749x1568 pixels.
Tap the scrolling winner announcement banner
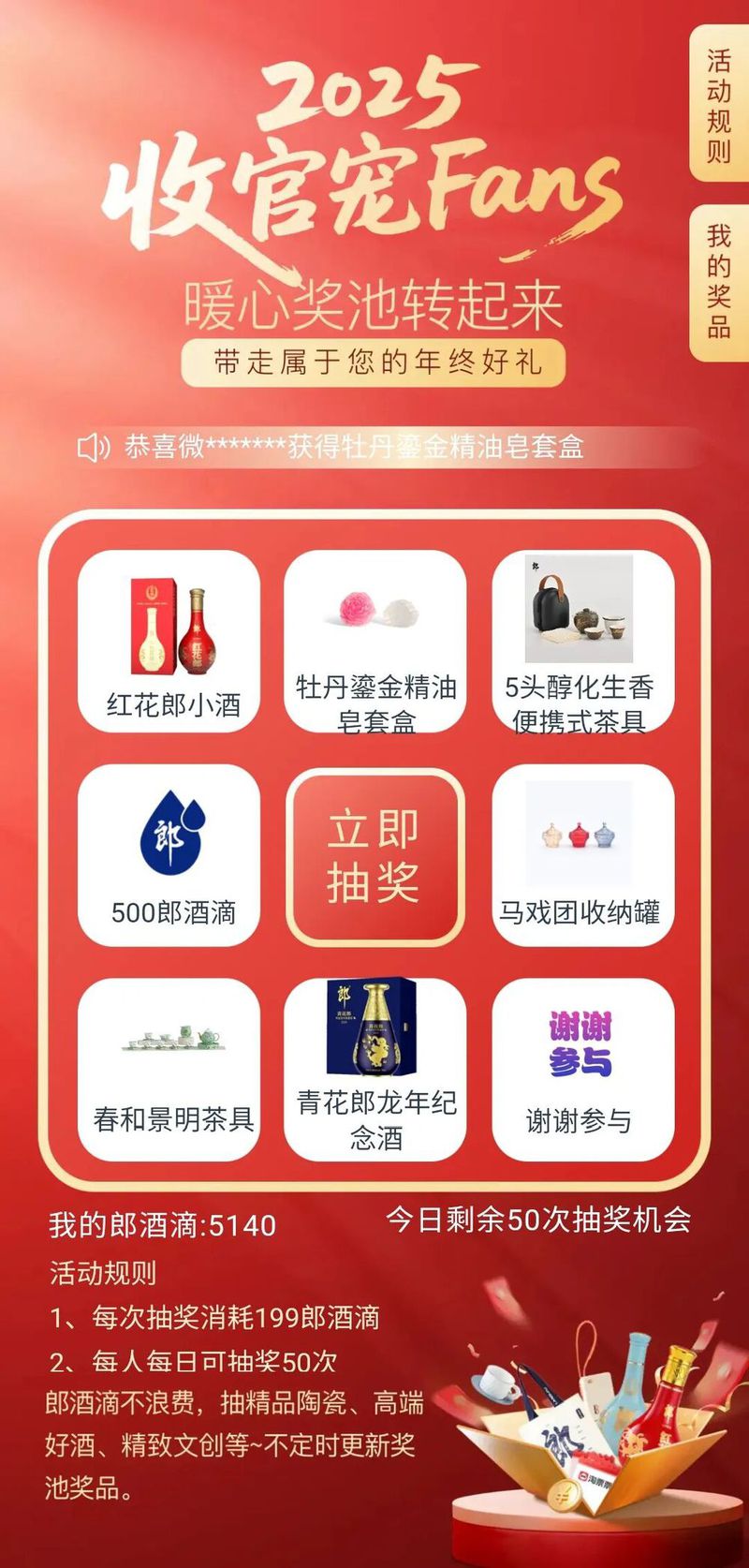356,447
